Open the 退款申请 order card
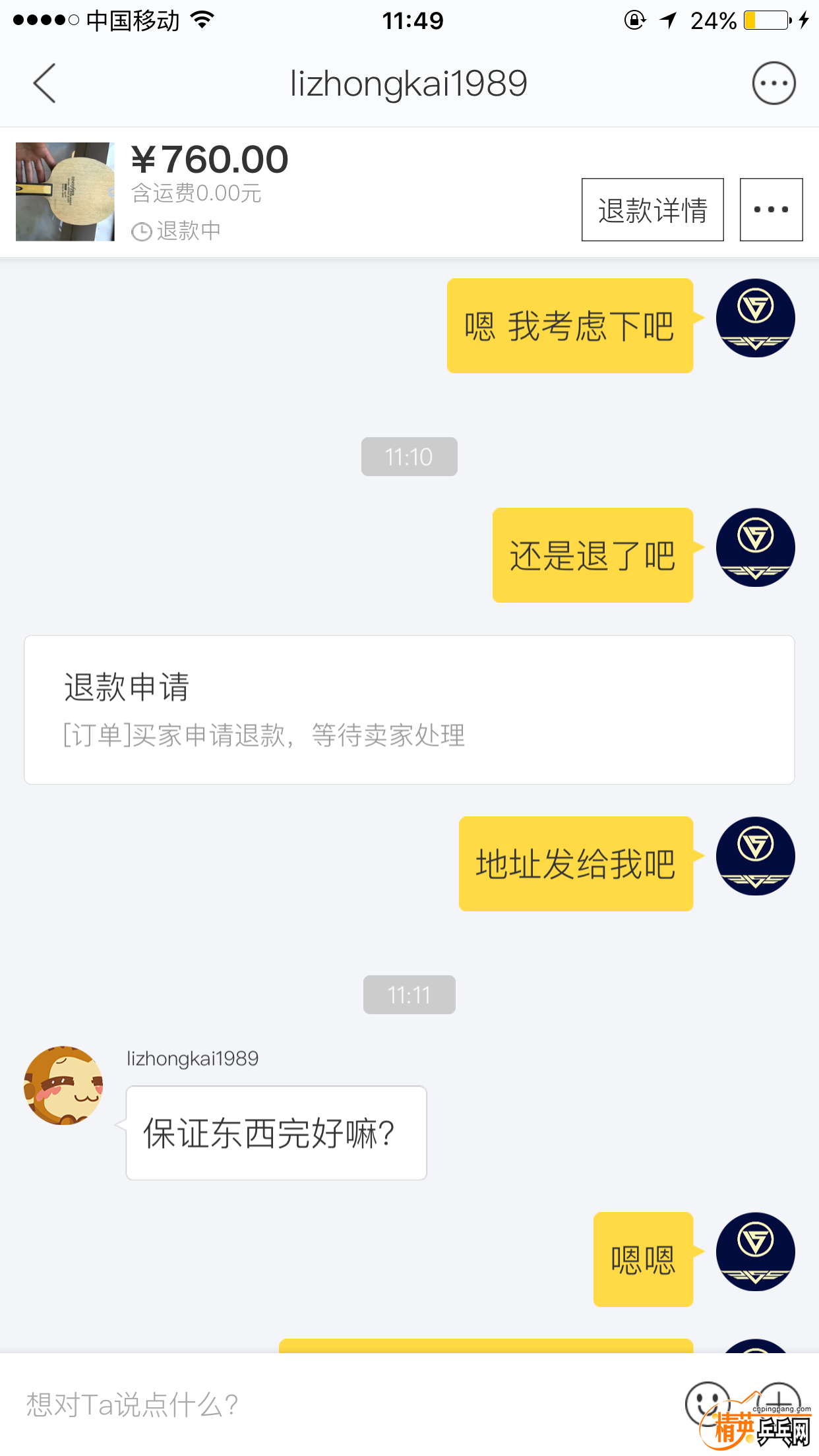This screenshot has width=819, height=1456. point(409,710)
